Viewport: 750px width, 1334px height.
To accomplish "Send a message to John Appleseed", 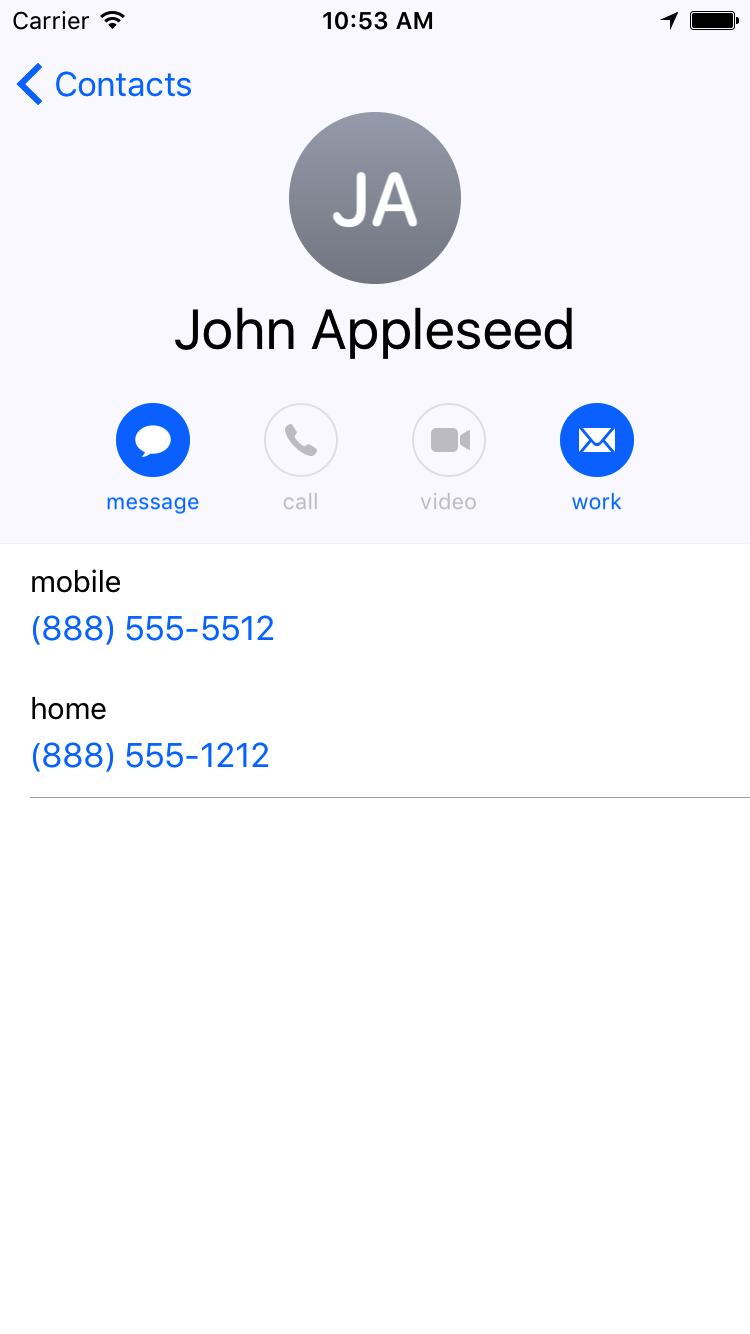I will (x=153, y=440).
